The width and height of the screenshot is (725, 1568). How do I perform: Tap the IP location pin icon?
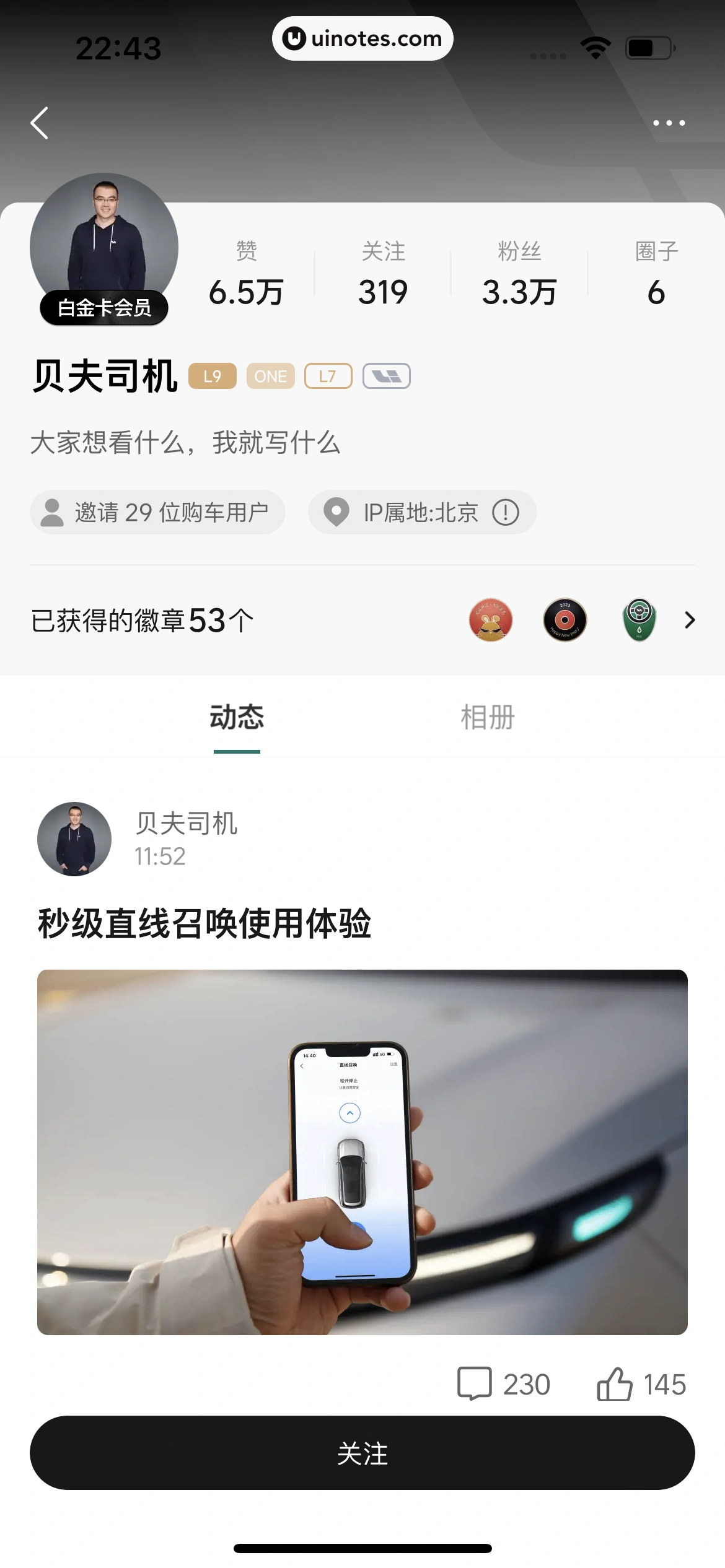click(337, 512)
